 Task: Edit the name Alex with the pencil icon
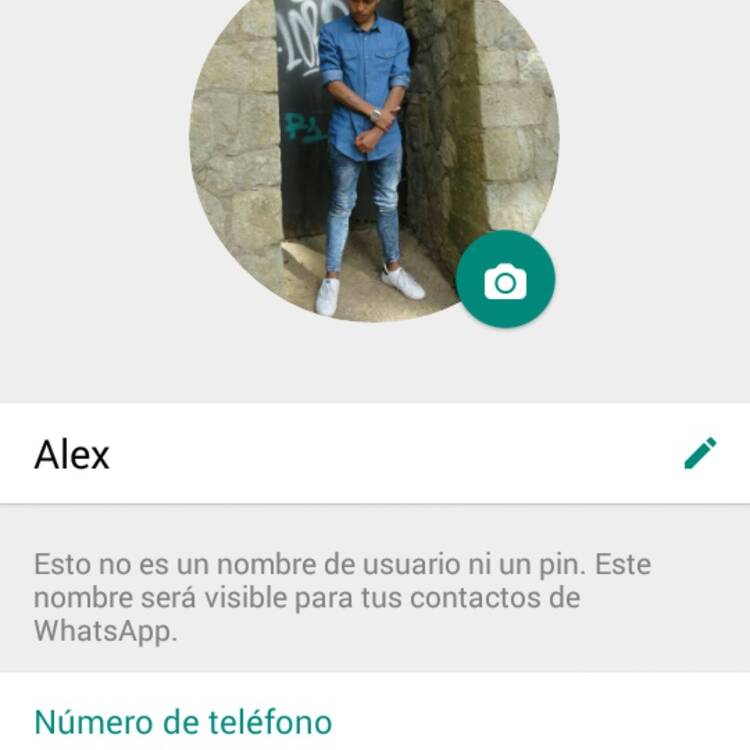point(700,453)
